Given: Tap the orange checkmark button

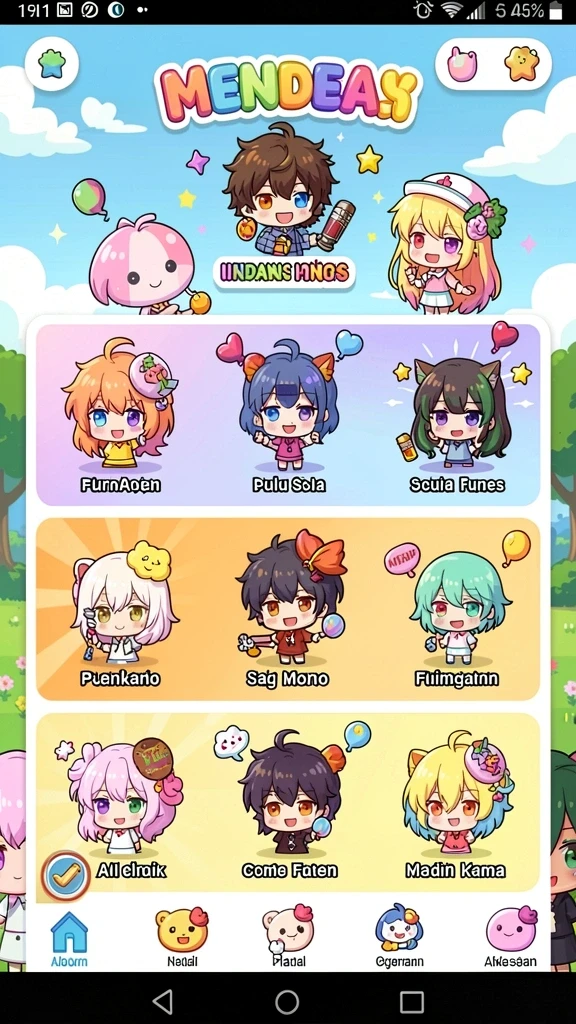Looking at the screenshot, I should [65, 875].
